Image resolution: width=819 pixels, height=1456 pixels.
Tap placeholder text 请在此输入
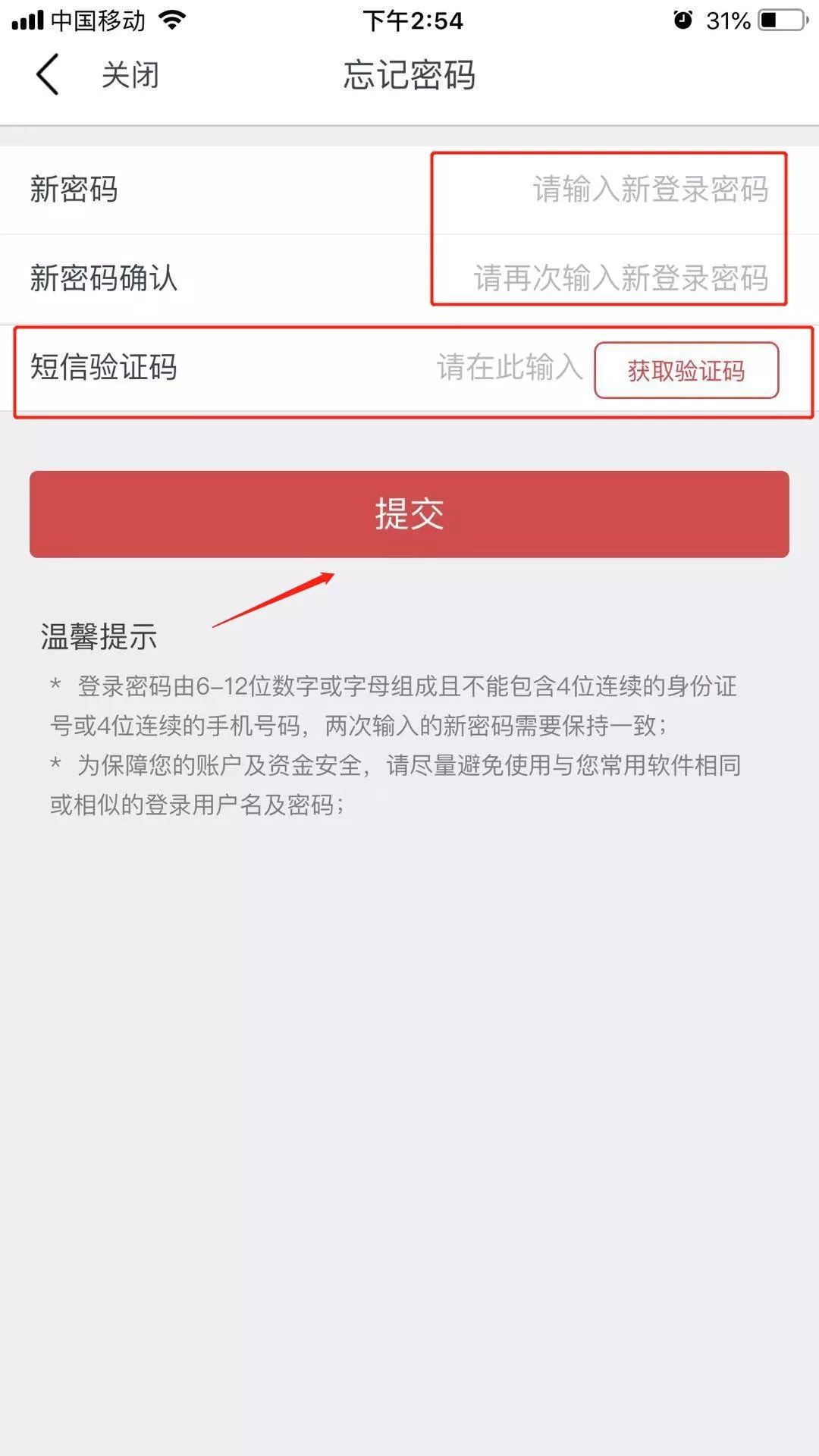508,370
